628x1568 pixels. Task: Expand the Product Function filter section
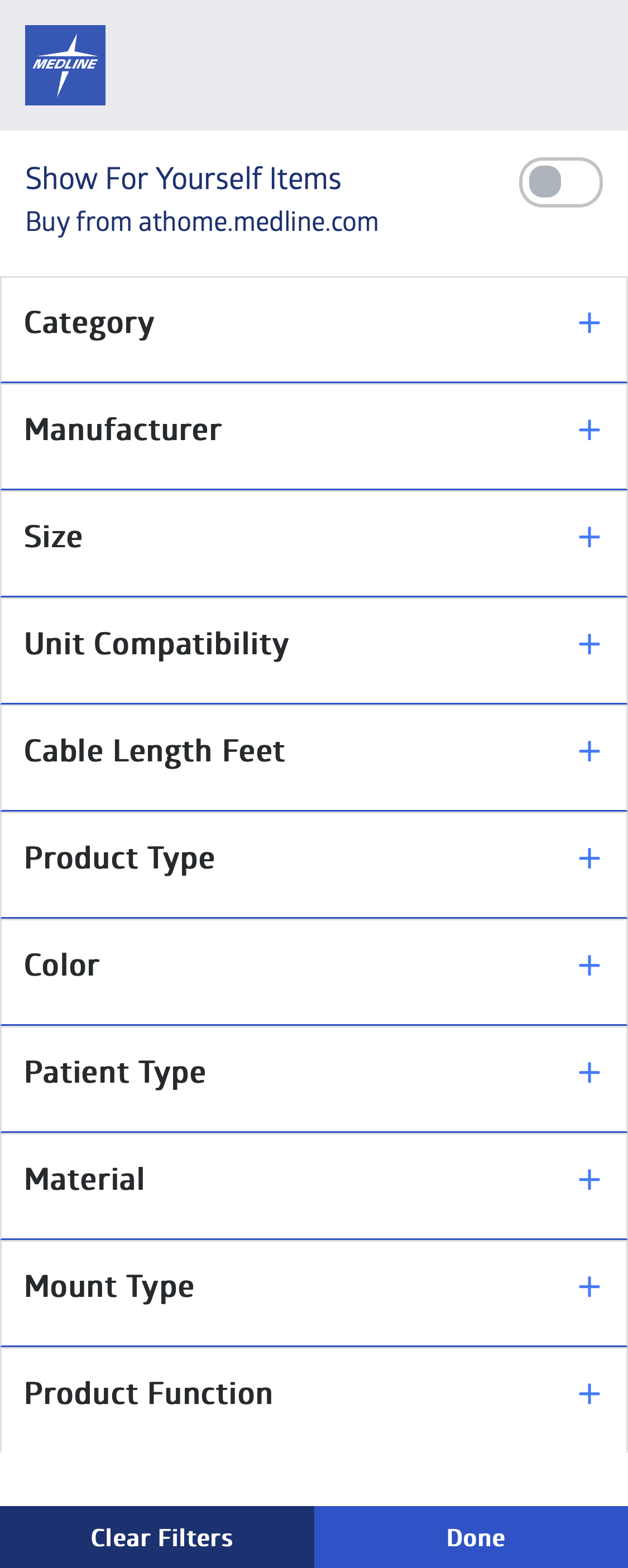[x=314, y=1394]
